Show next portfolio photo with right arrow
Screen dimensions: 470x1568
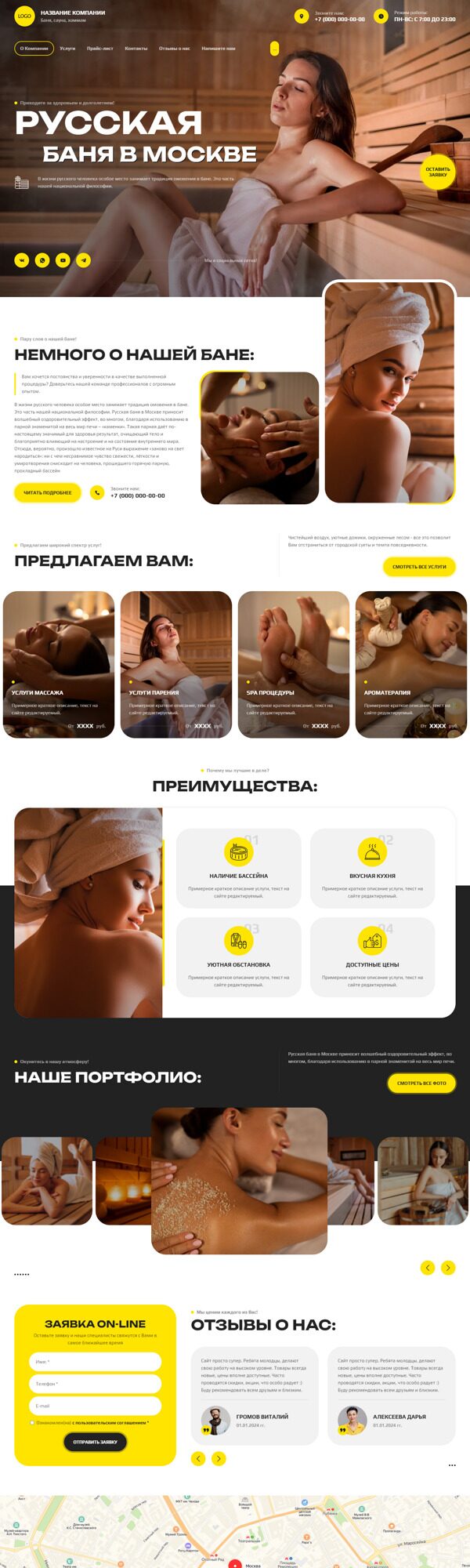coord(448,1268)
